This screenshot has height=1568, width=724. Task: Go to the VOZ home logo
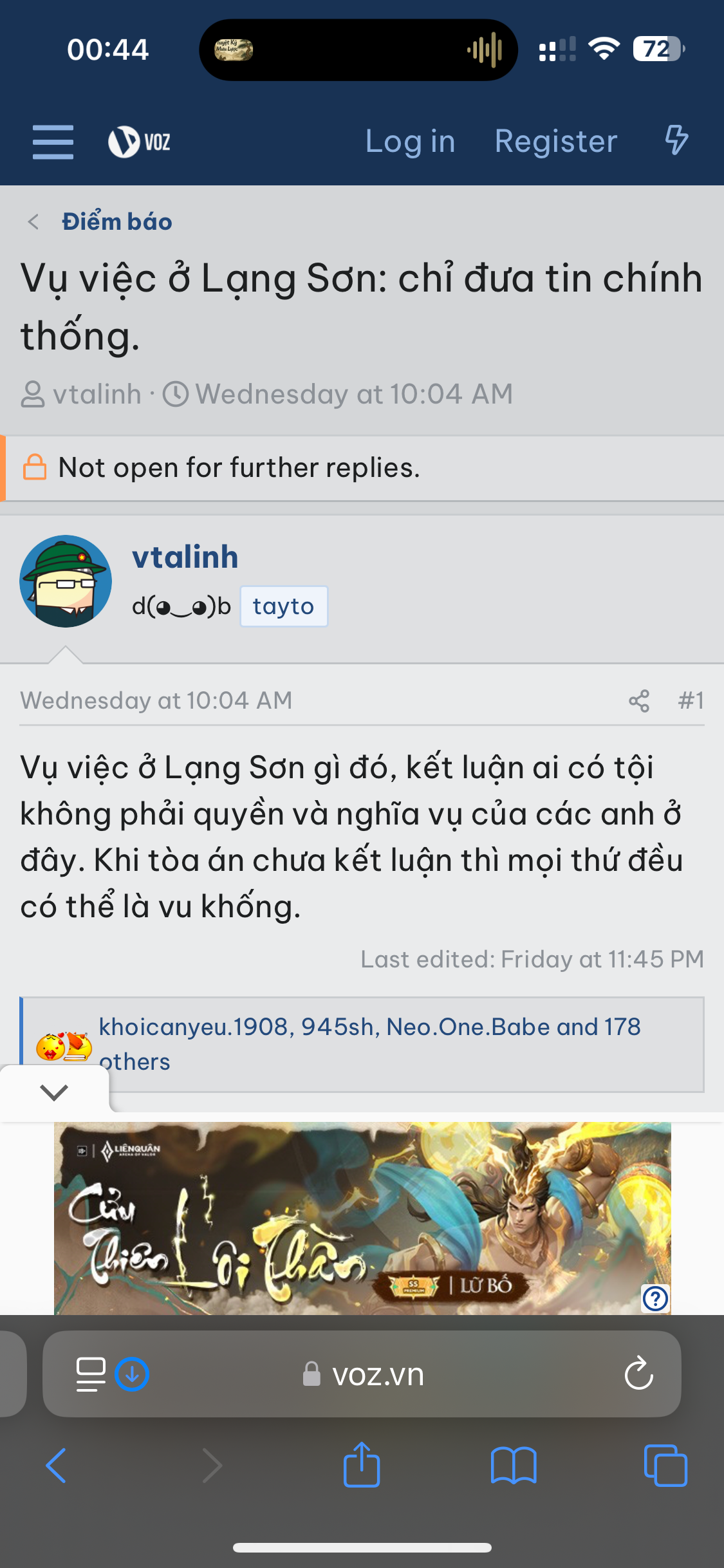tap(140, 142)
